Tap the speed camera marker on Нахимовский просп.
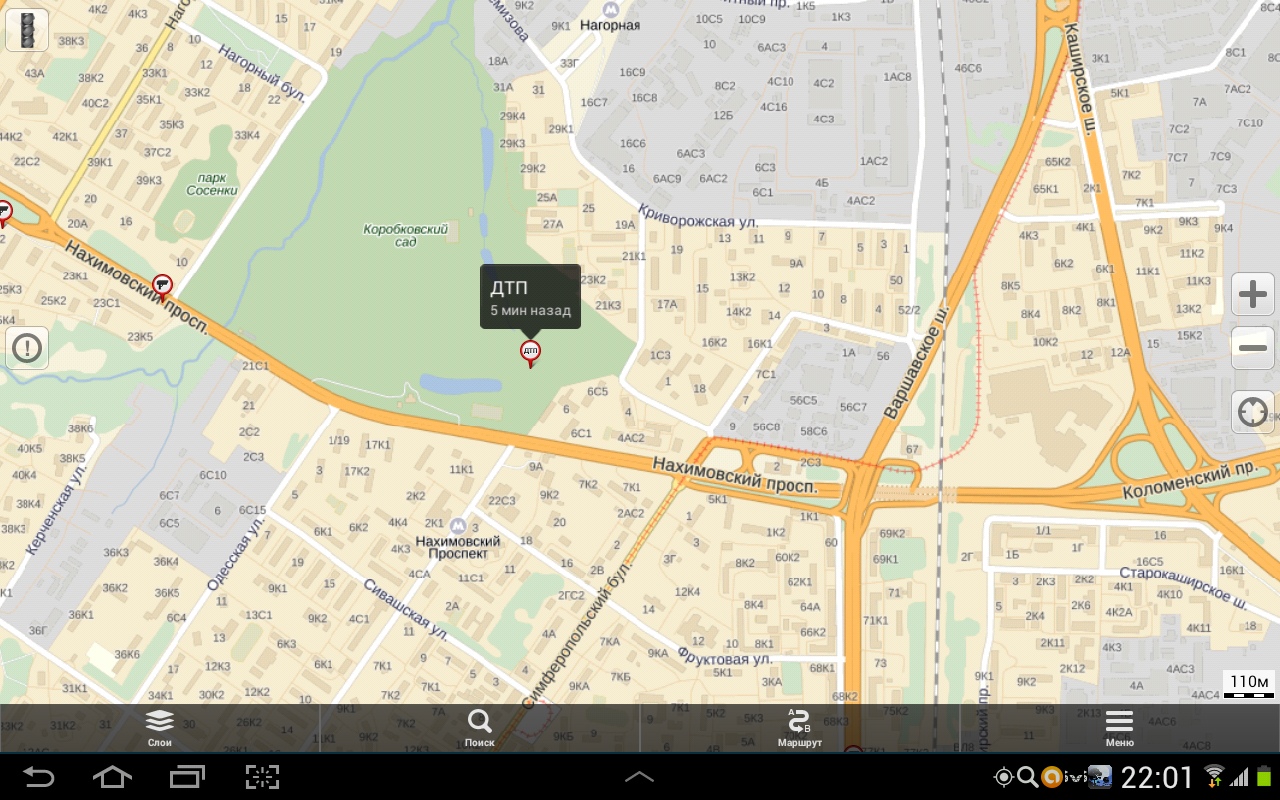This screenshot has height=800, width=1280. pos(162,287)
